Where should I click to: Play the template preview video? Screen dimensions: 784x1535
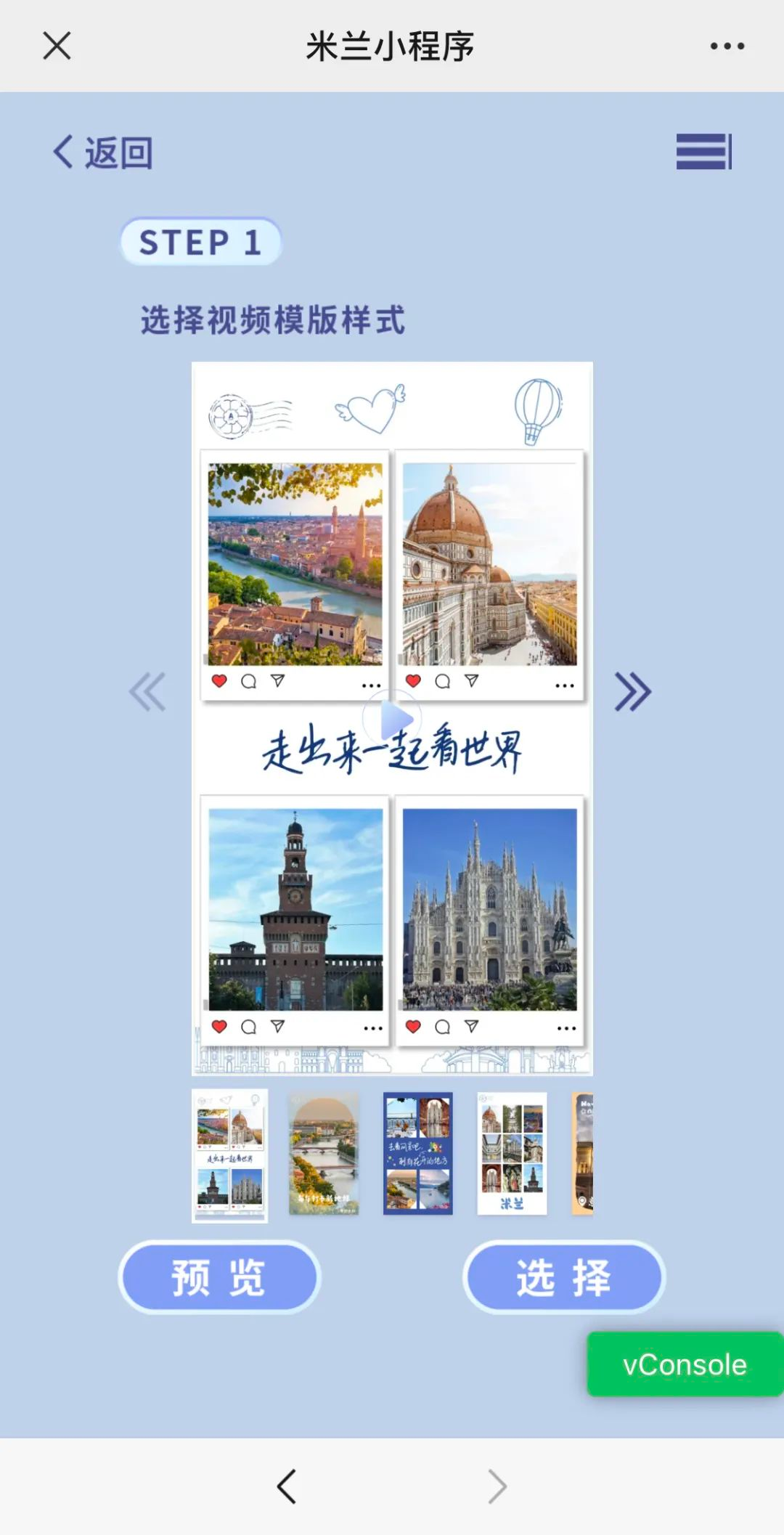393,719
